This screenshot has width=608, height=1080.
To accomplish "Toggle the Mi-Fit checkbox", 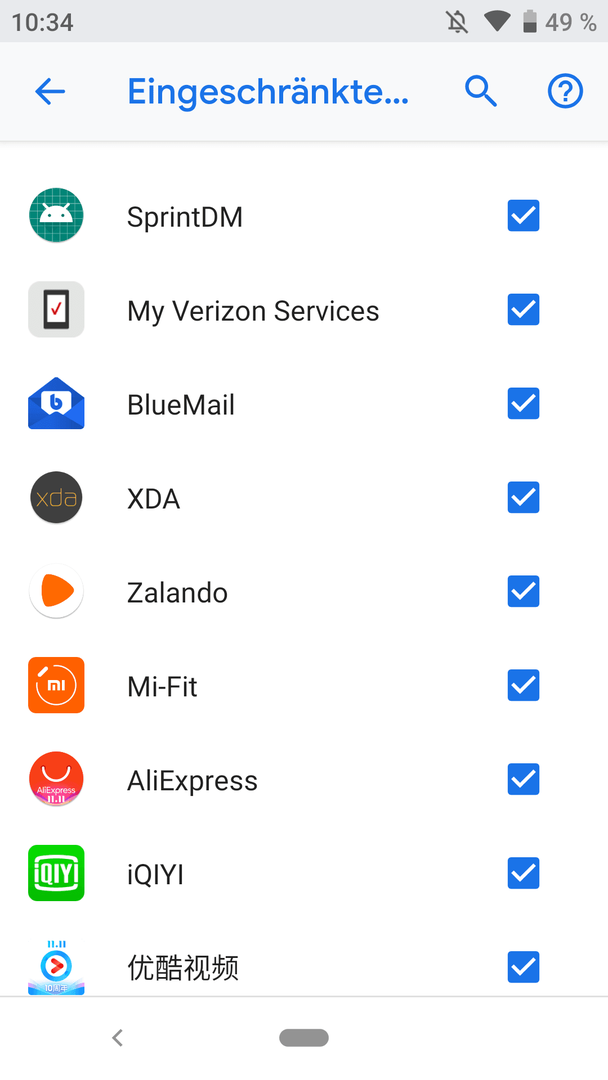I will coord(523,685).
